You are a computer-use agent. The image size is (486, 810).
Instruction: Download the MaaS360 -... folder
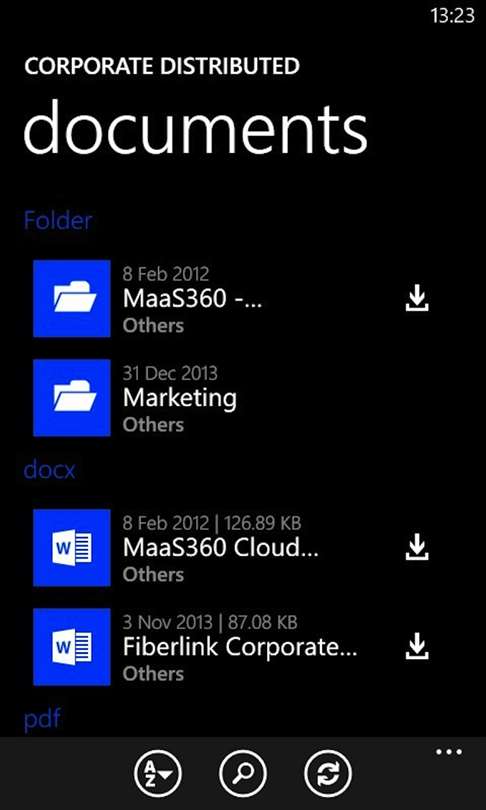[416, 299]
